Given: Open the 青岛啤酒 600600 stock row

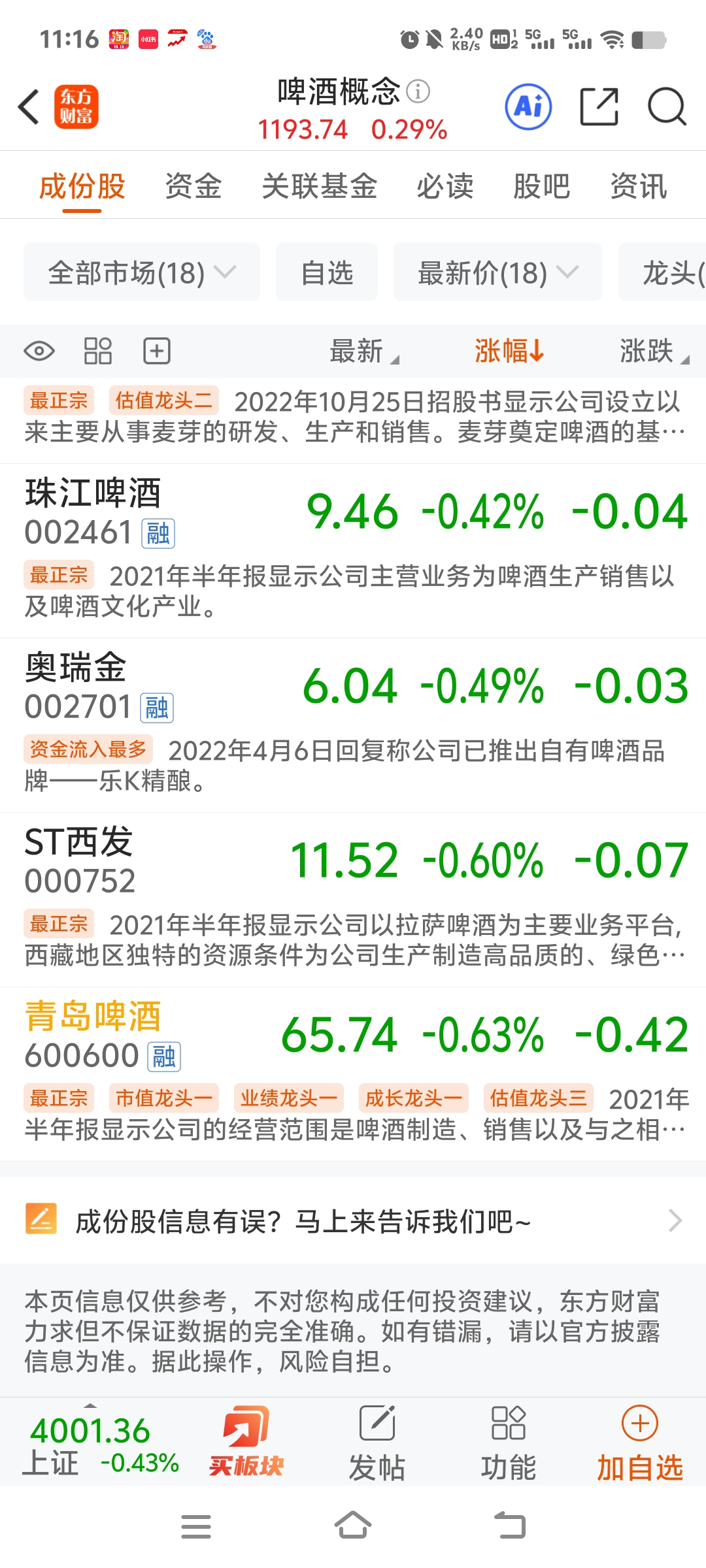Looking at the screenshot, I should point(353,1074).
